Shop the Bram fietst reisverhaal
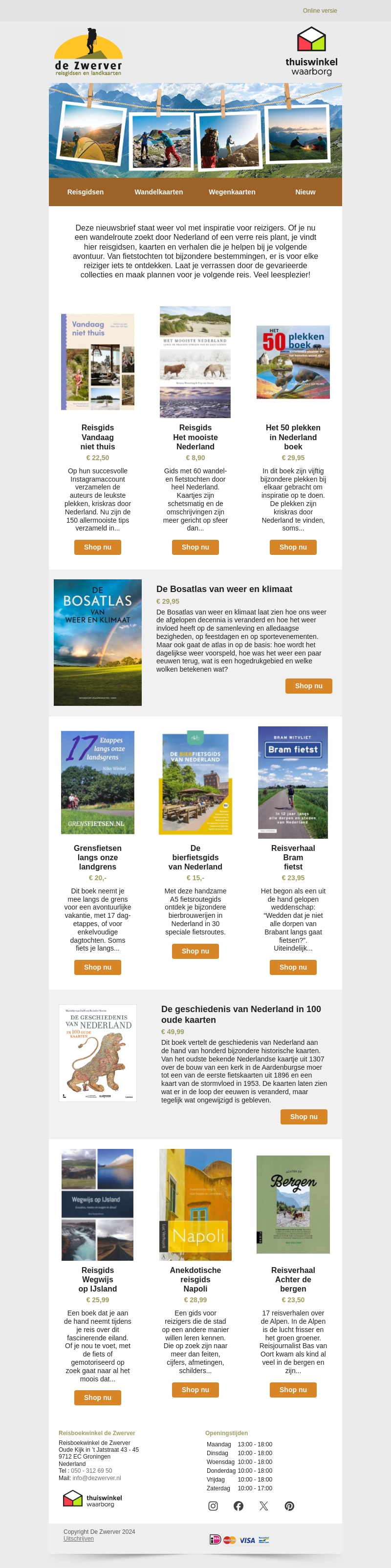The image size is (391, 1568). coord(293,967)
